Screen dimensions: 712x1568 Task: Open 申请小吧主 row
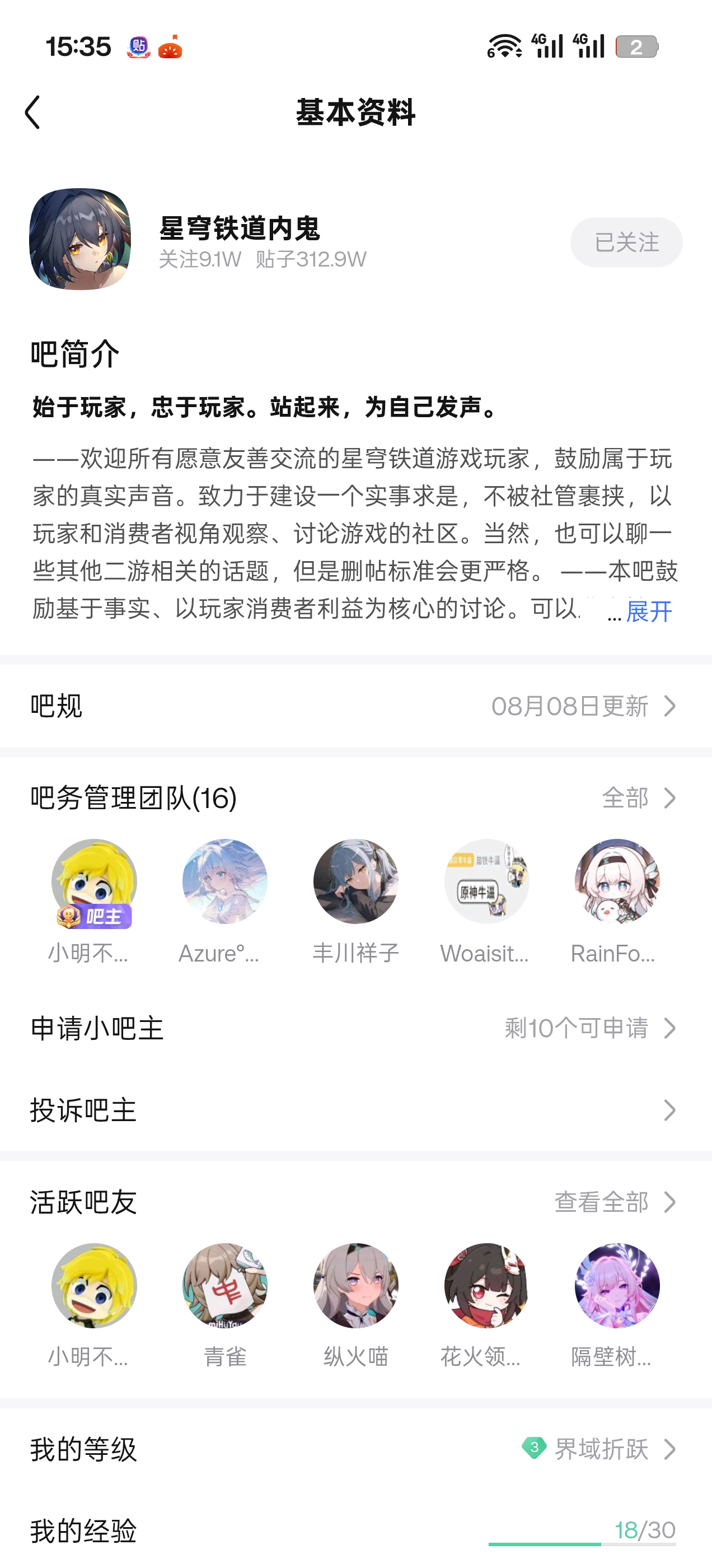click(x=355, y=1028)
